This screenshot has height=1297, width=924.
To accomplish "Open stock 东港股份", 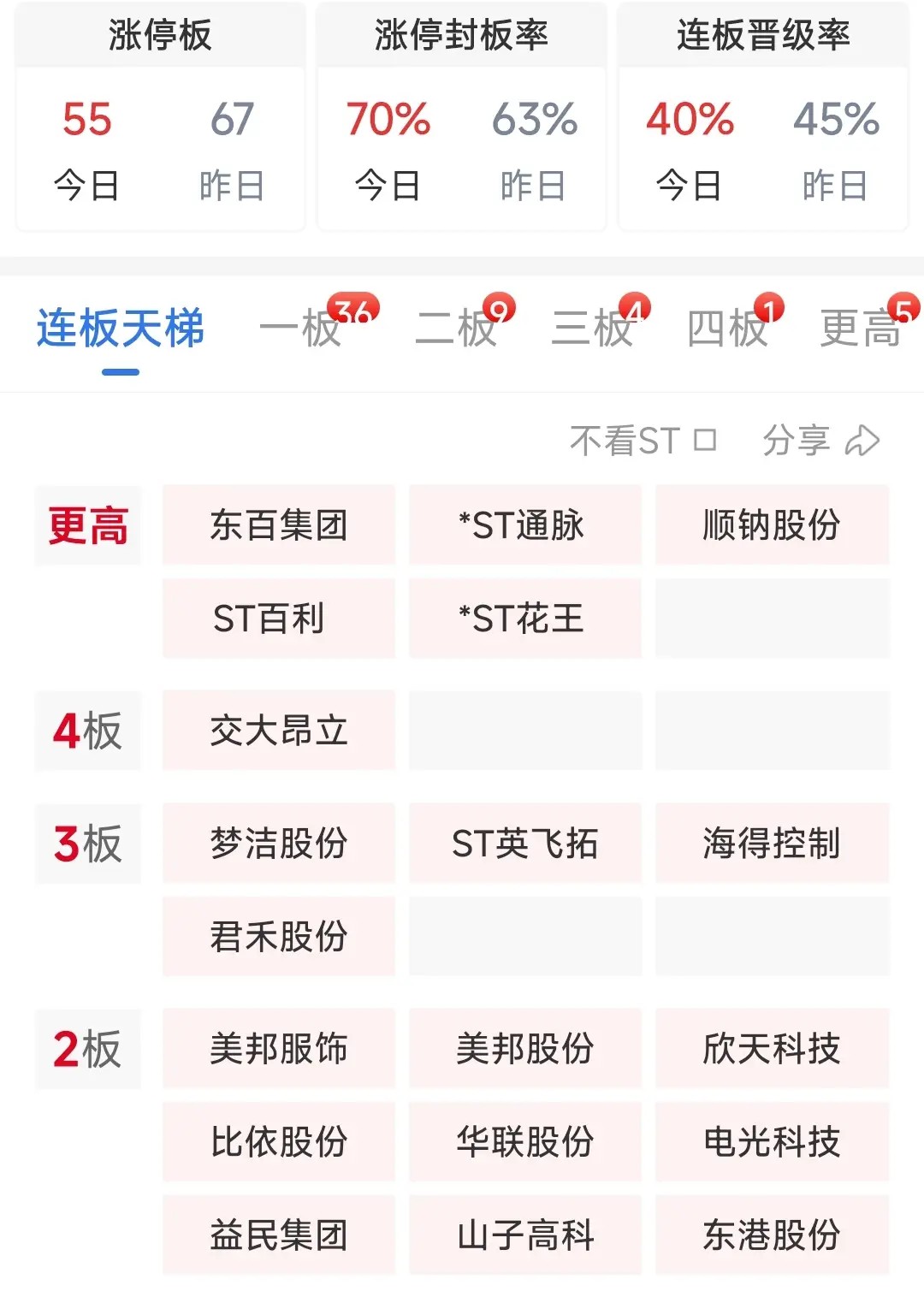I will tap(772, 1235).
